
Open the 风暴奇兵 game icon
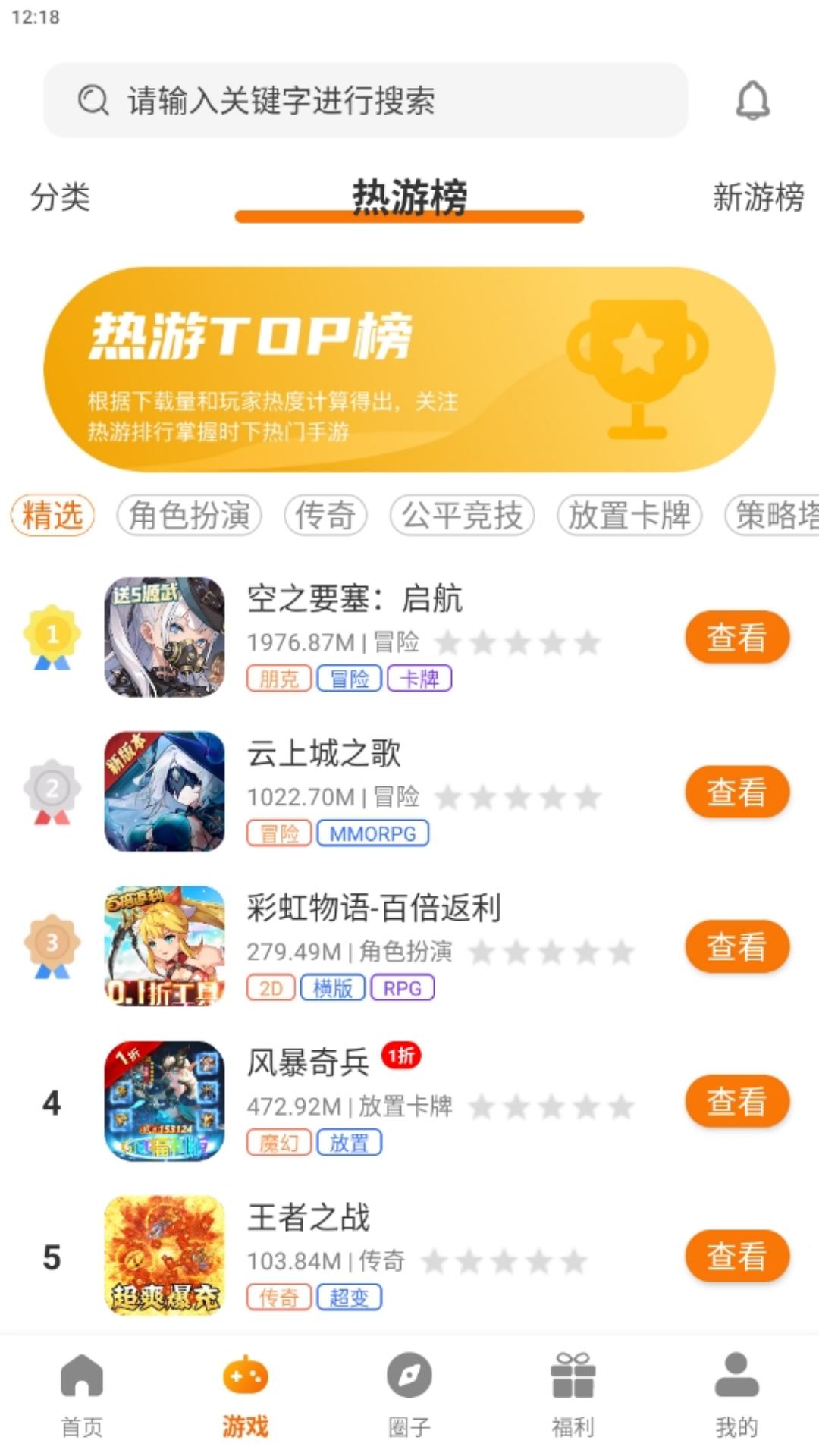click(165, 1101)
